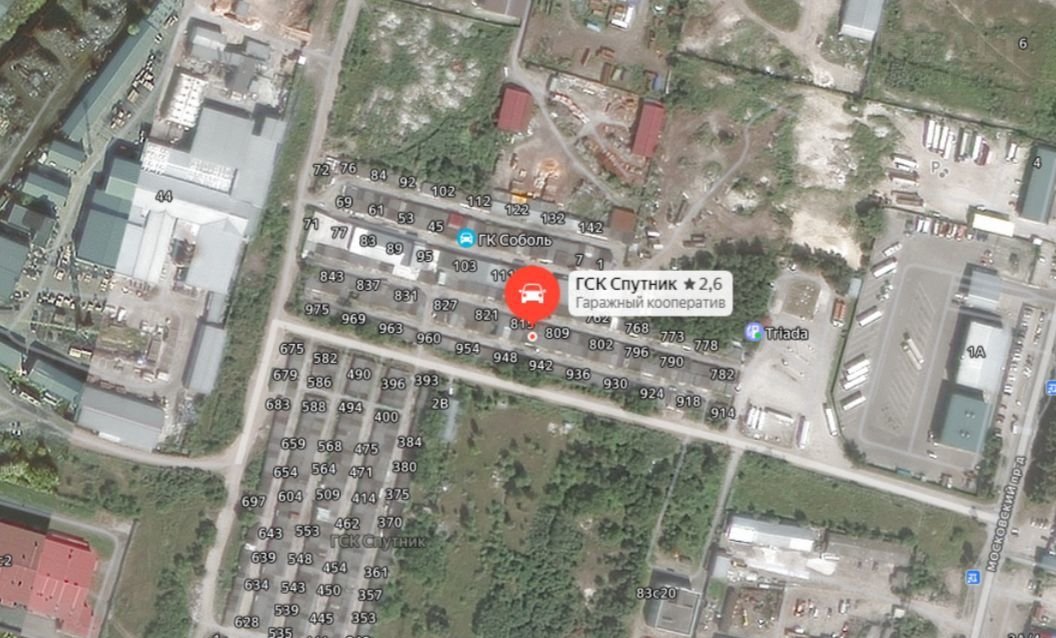Tap the bus stop icon on Московский проезд

click(973, 577)
